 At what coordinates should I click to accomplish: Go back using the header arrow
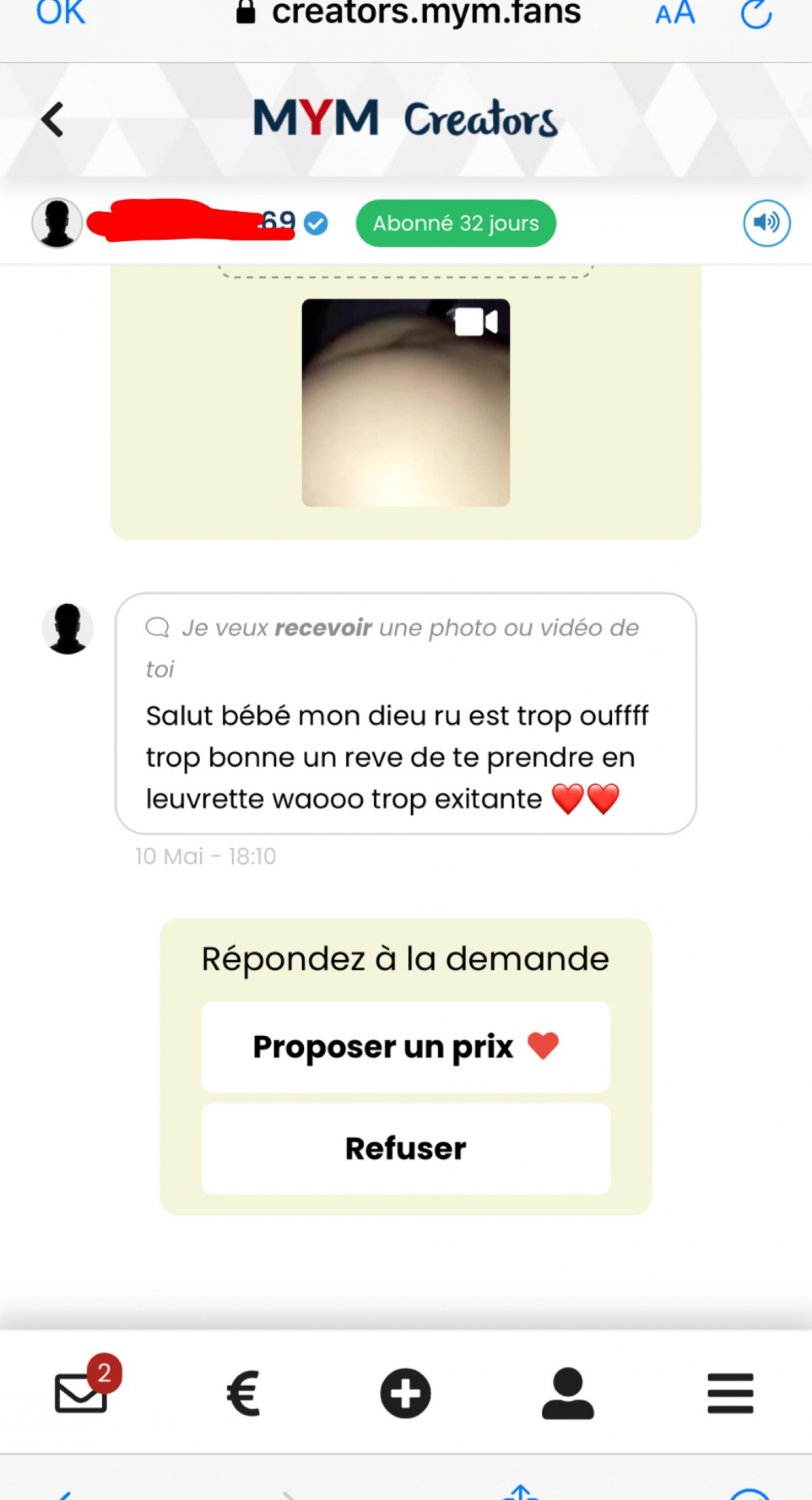tap(52, 120)
